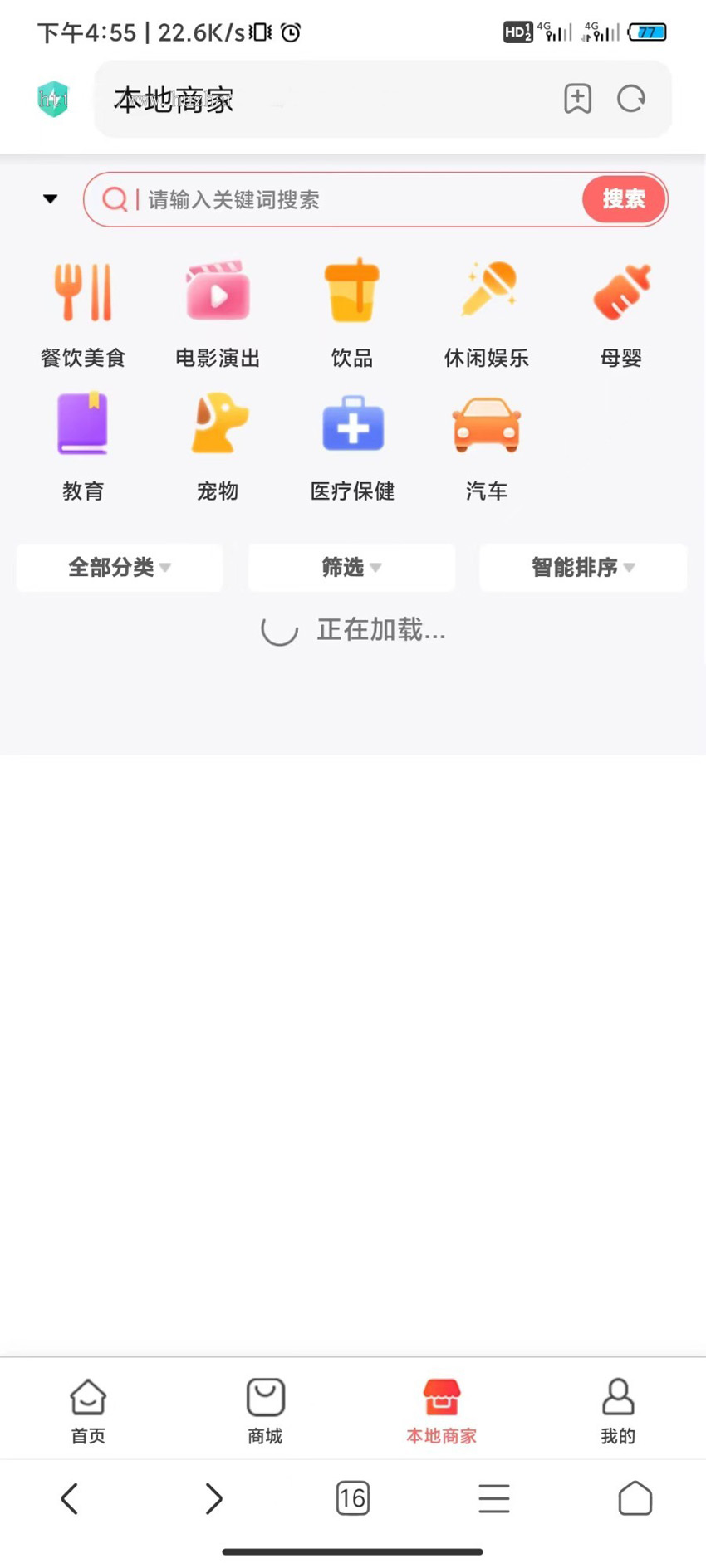Expand the 全部分类 dropdown
706x1568 pixels.
coord(120,568)
